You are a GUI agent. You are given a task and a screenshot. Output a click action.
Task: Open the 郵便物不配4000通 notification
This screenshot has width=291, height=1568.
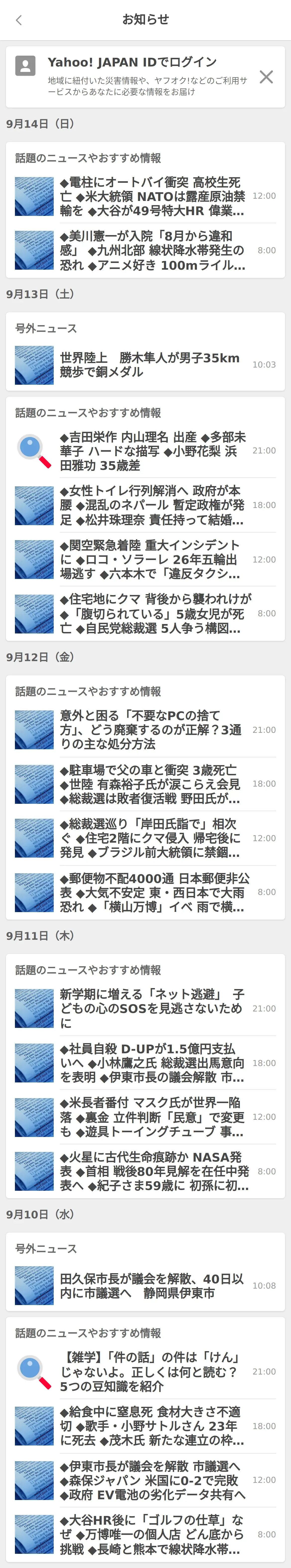152,892
